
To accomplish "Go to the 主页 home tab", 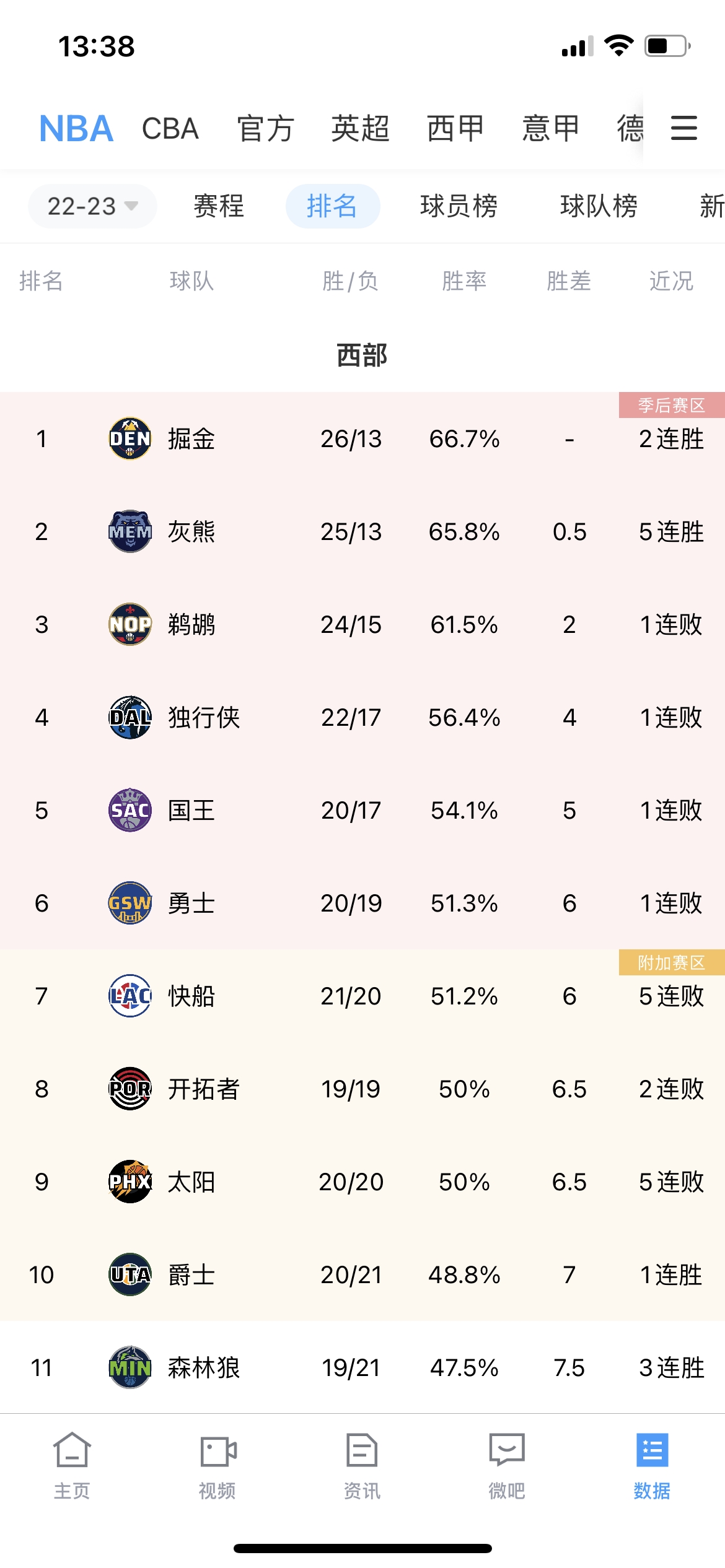I will click(72, 1466).
